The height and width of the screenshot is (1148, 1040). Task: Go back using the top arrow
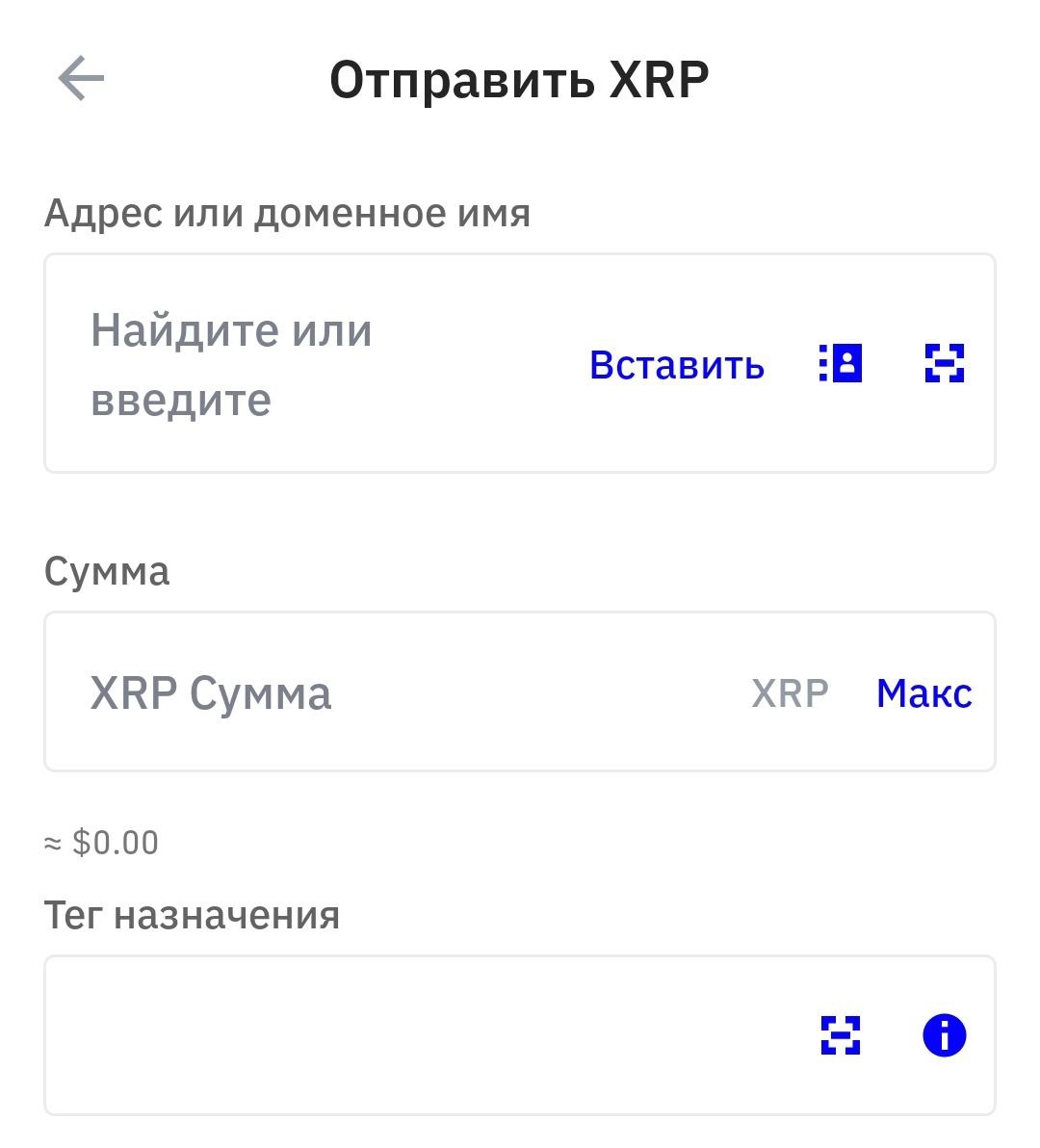(81, 78)
